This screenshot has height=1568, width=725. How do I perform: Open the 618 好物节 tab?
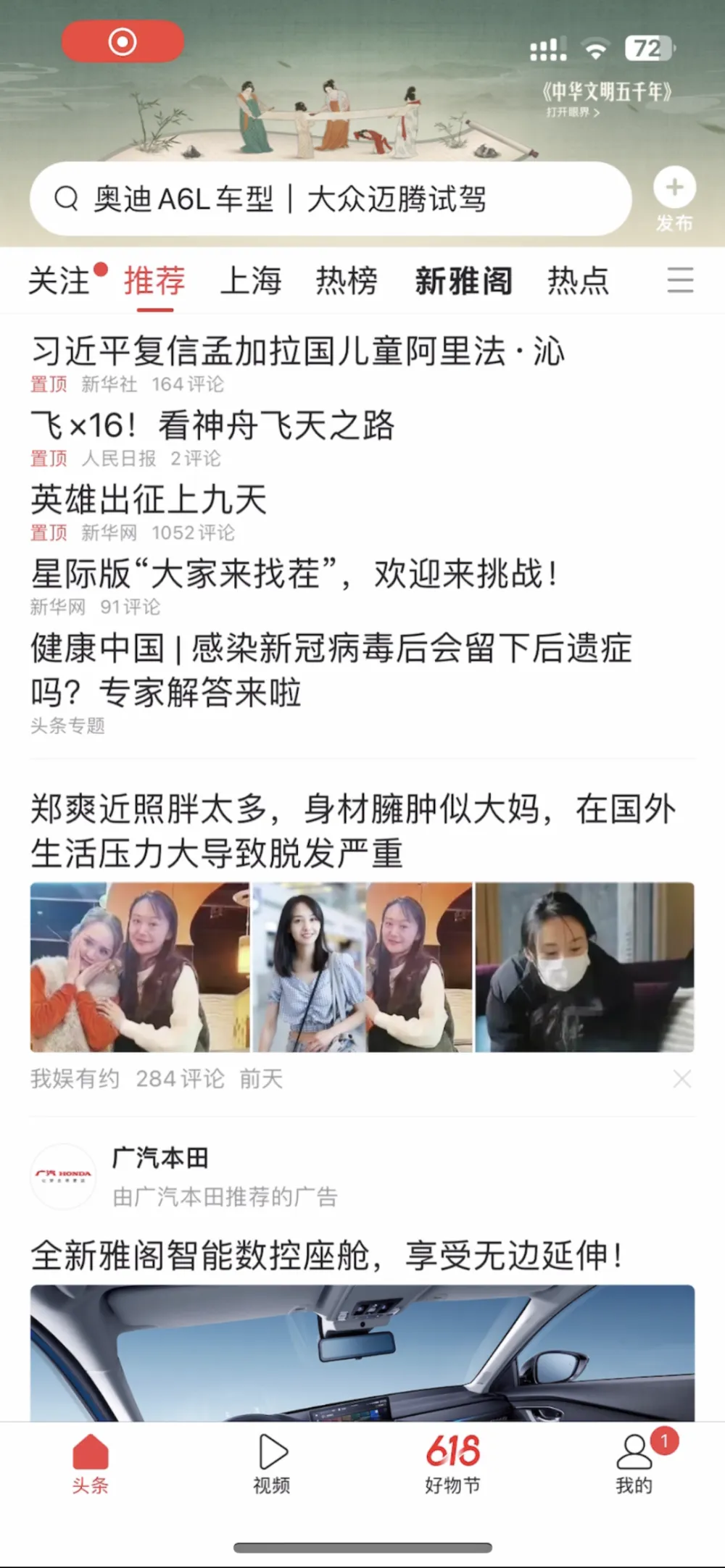tap(452, 1464)
